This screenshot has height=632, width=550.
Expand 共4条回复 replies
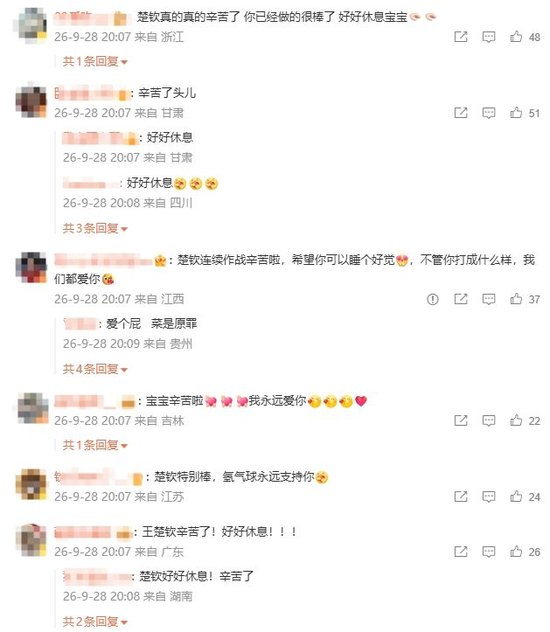coord(95,369)
